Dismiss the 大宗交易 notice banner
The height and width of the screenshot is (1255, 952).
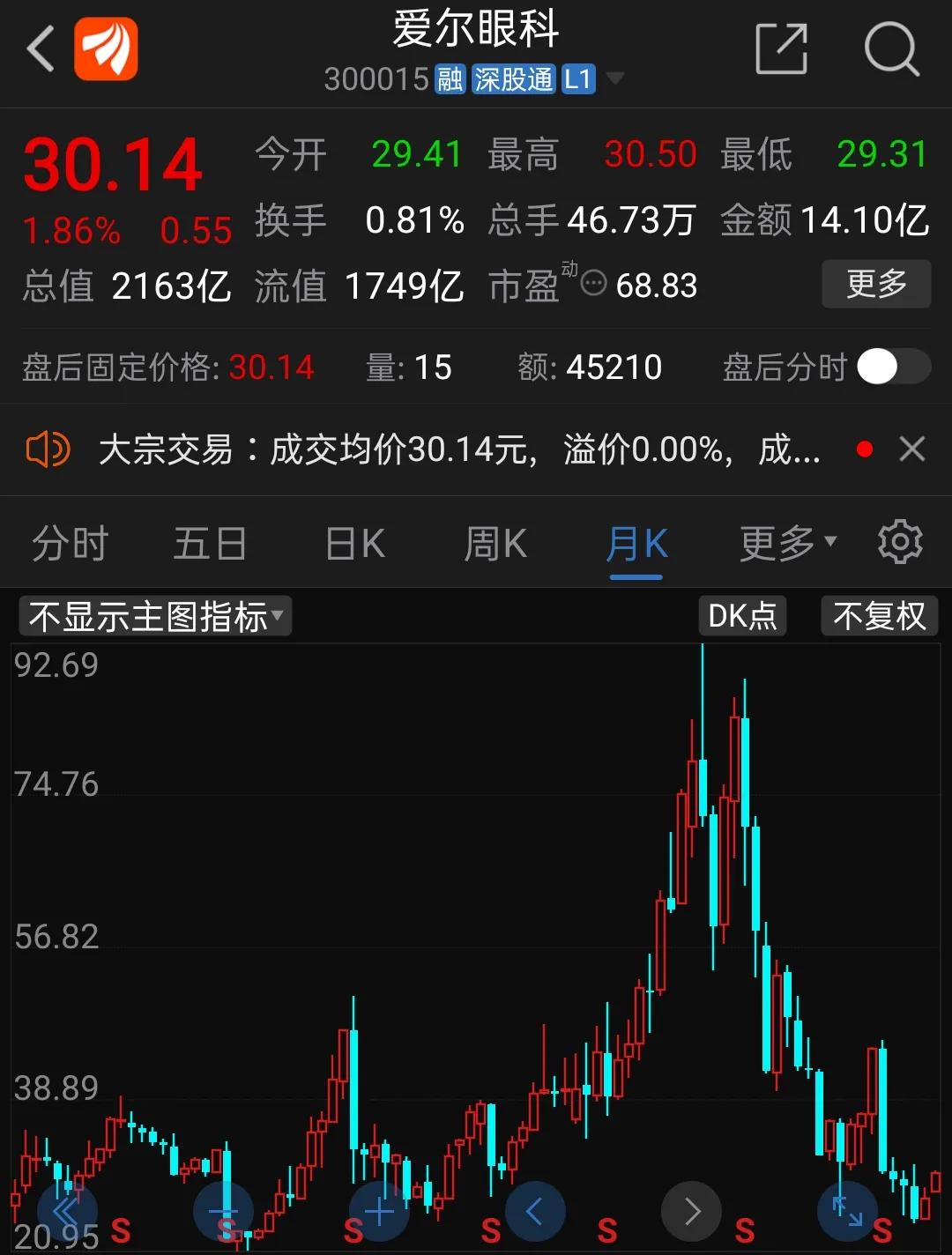912,449
